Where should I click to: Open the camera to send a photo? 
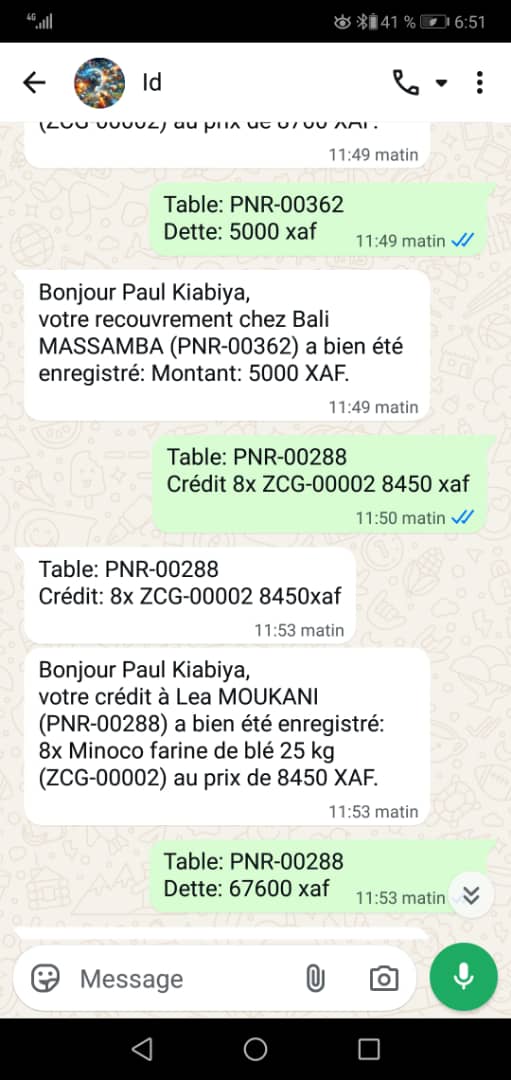[384, 979]
